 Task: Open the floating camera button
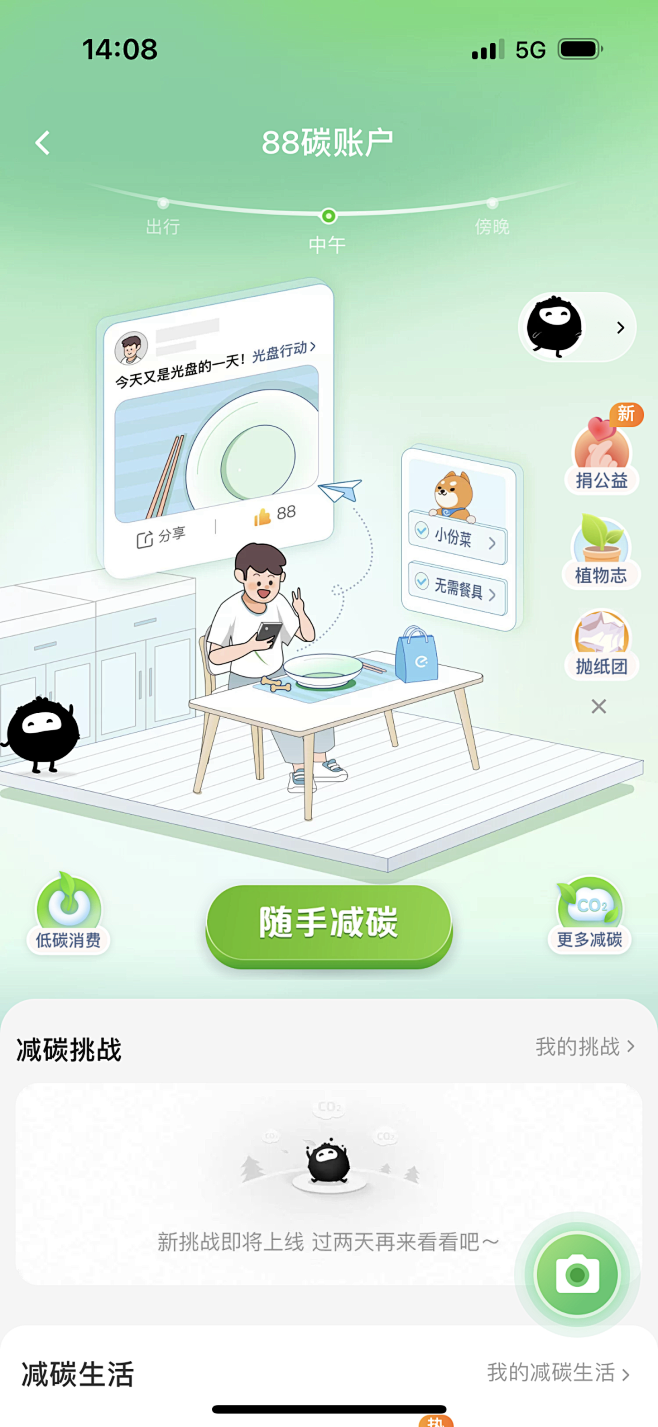577,1274
